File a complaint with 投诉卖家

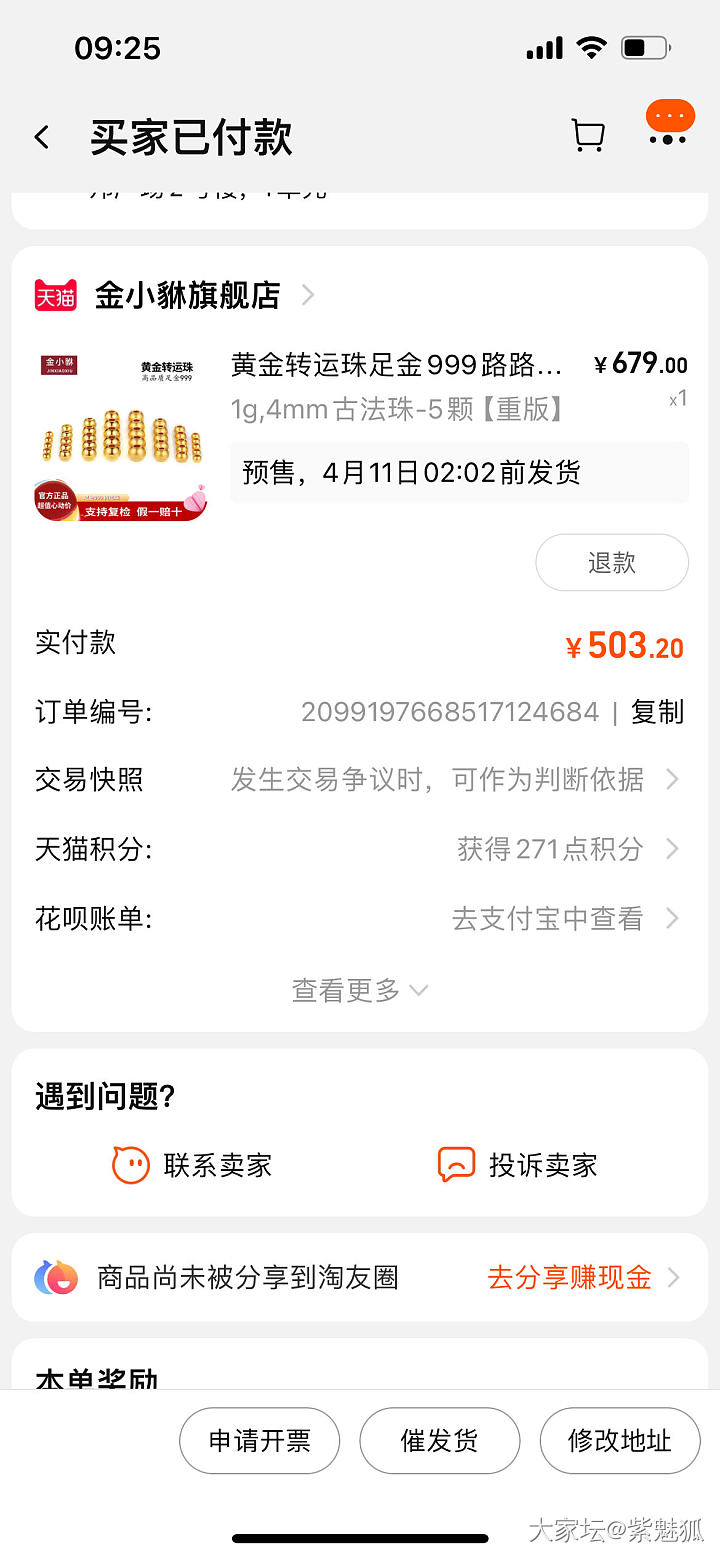[518, 1165]
